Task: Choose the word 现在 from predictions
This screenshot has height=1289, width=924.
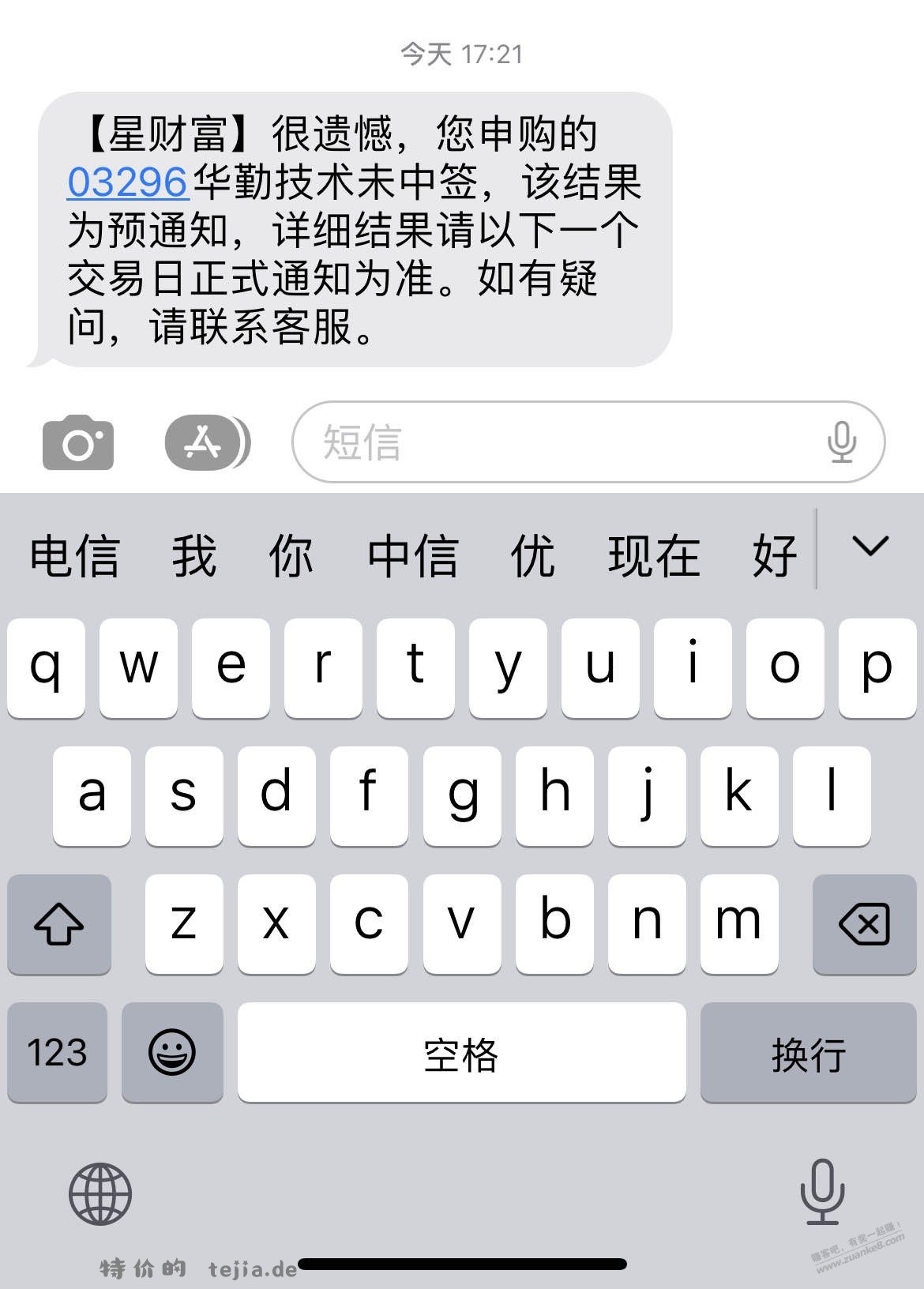Action: tap(655, 555)
